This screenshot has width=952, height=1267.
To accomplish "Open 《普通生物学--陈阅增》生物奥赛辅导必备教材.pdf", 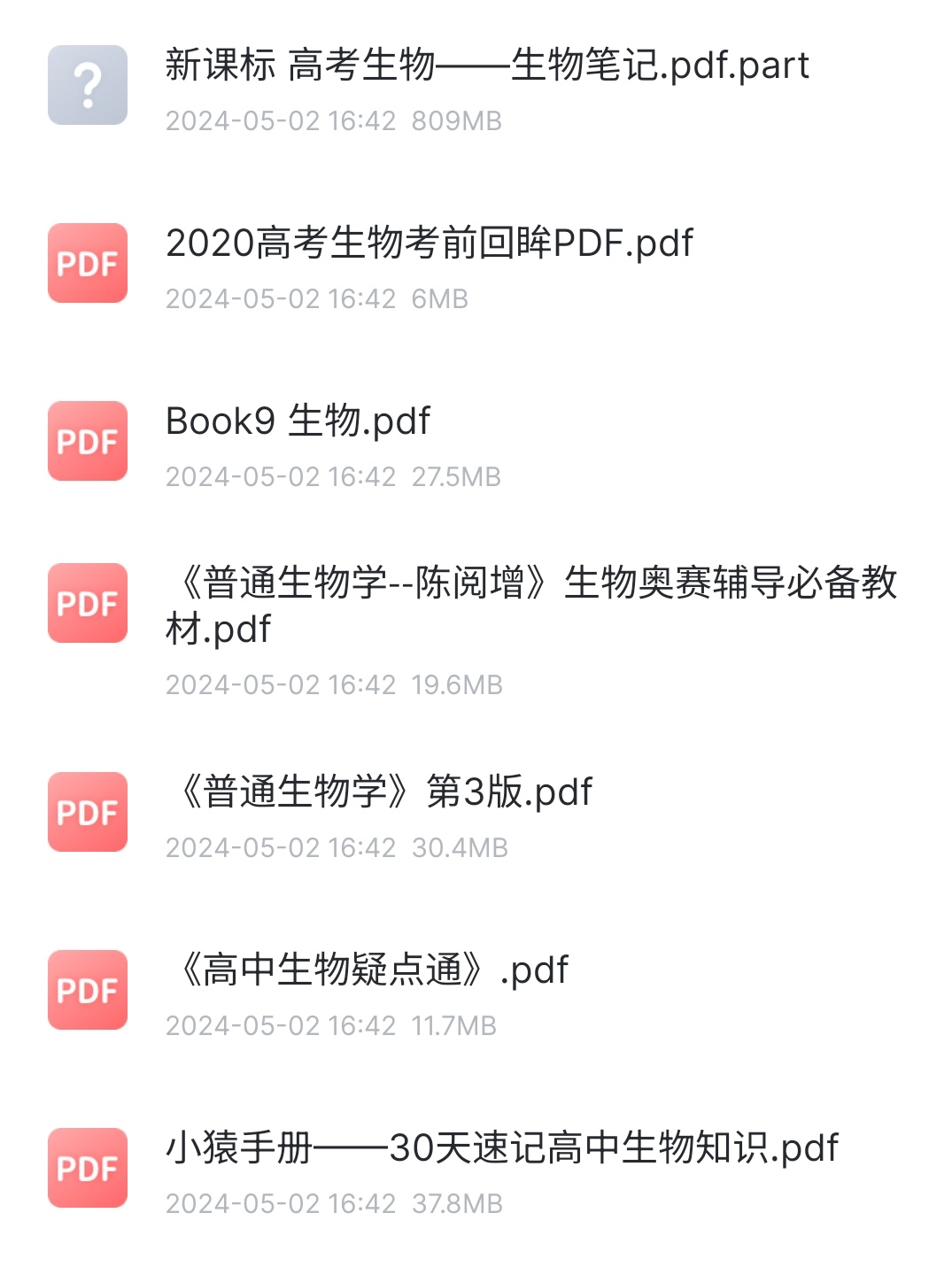I will 531,606.
